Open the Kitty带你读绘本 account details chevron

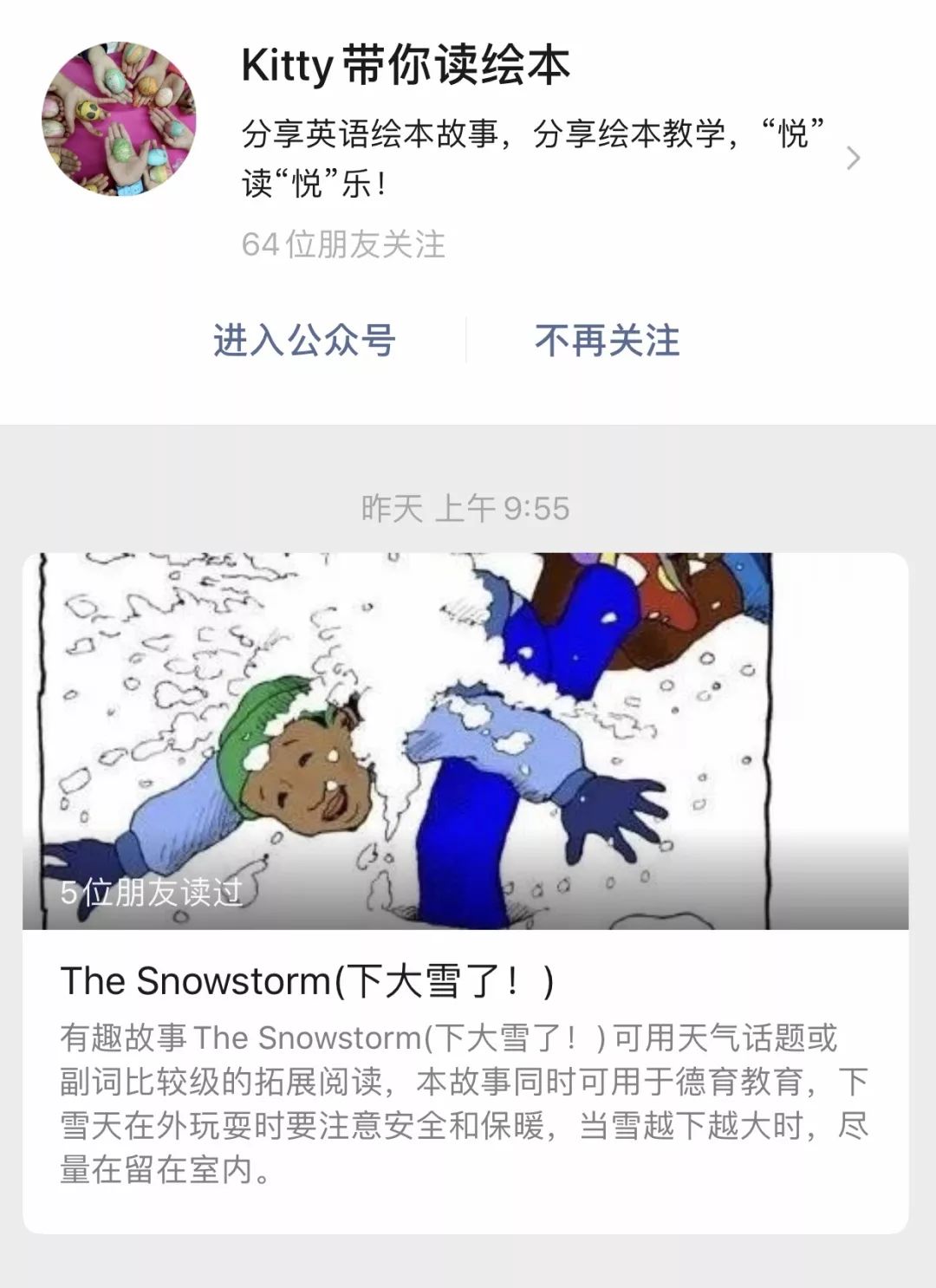click(x=853, y=158)
